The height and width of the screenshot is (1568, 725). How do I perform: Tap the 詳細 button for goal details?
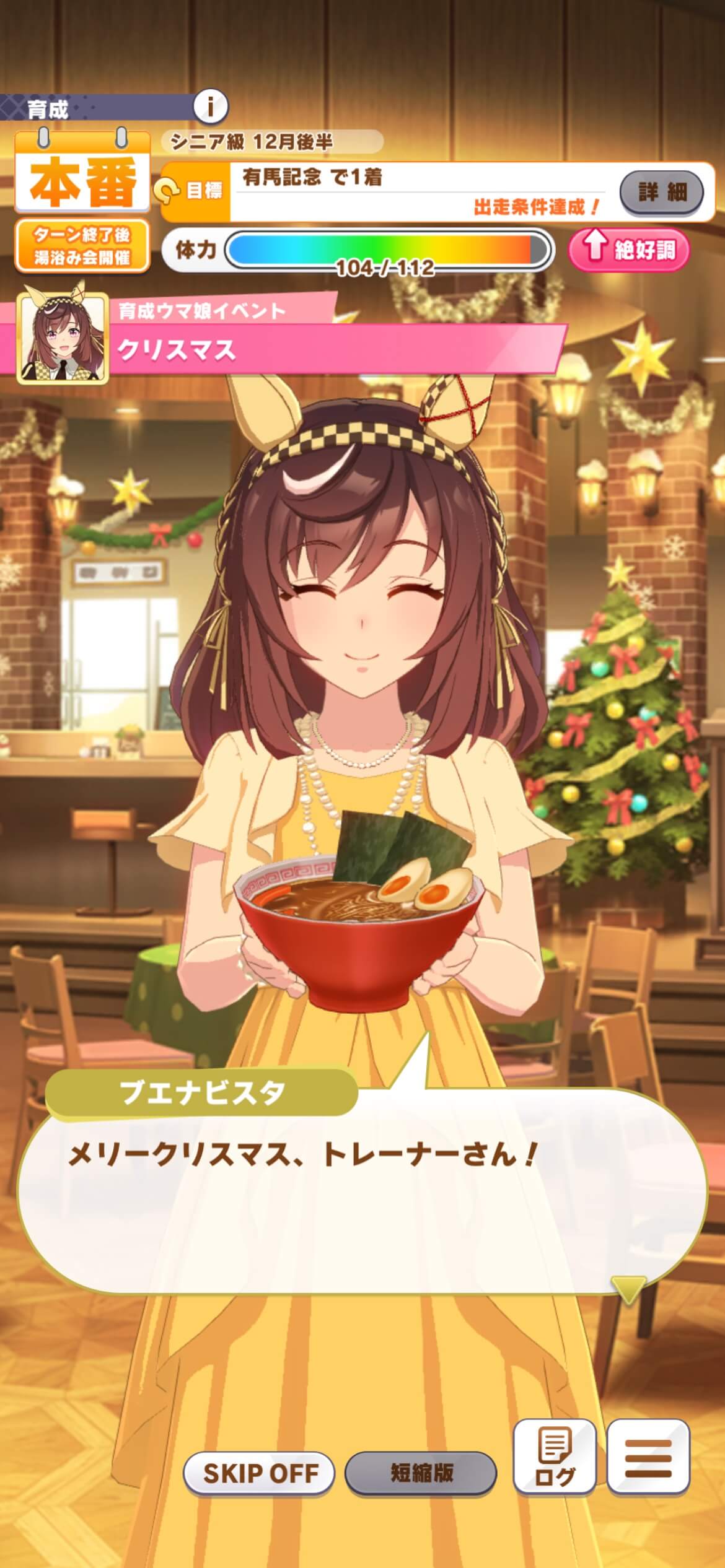point(662,192)
